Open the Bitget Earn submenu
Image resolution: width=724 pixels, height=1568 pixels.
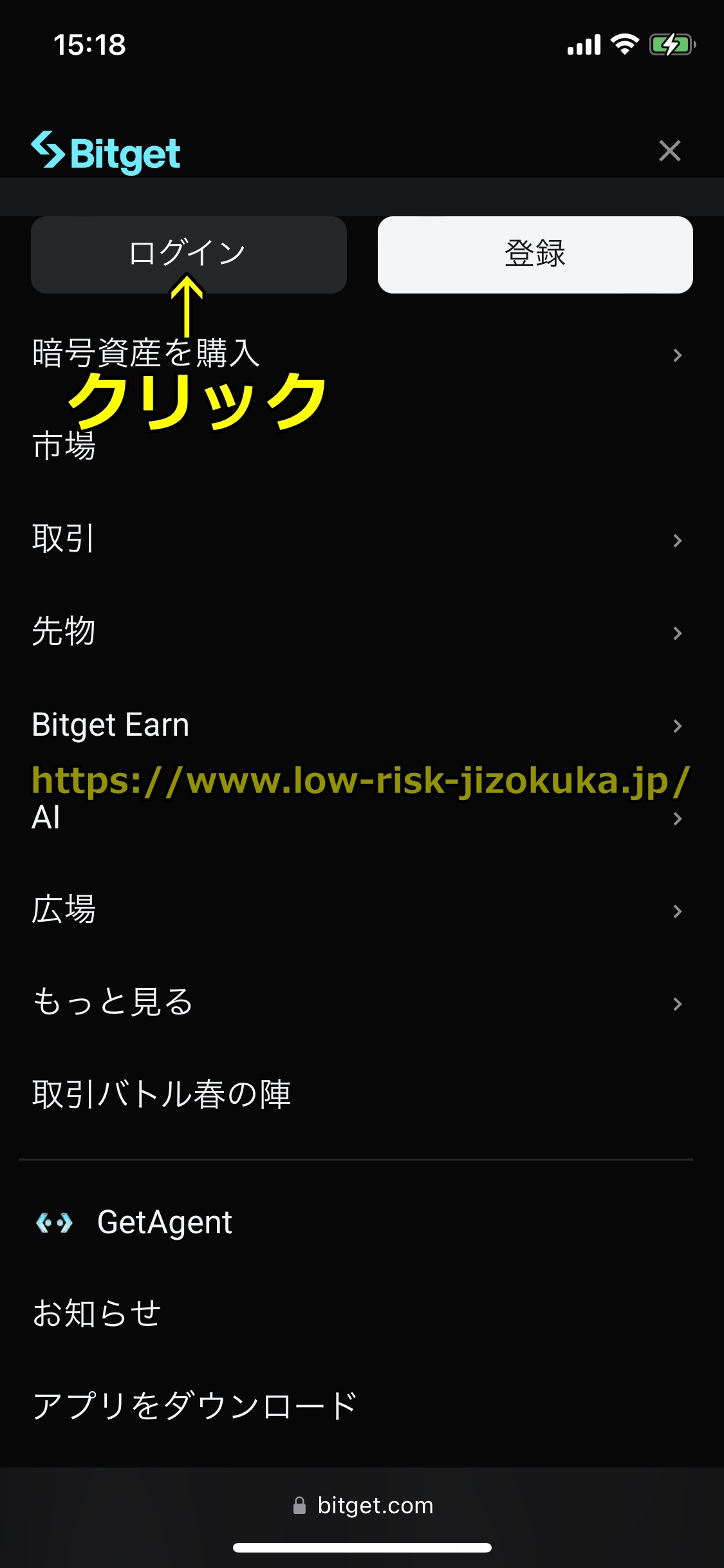[x=677, y=726]
